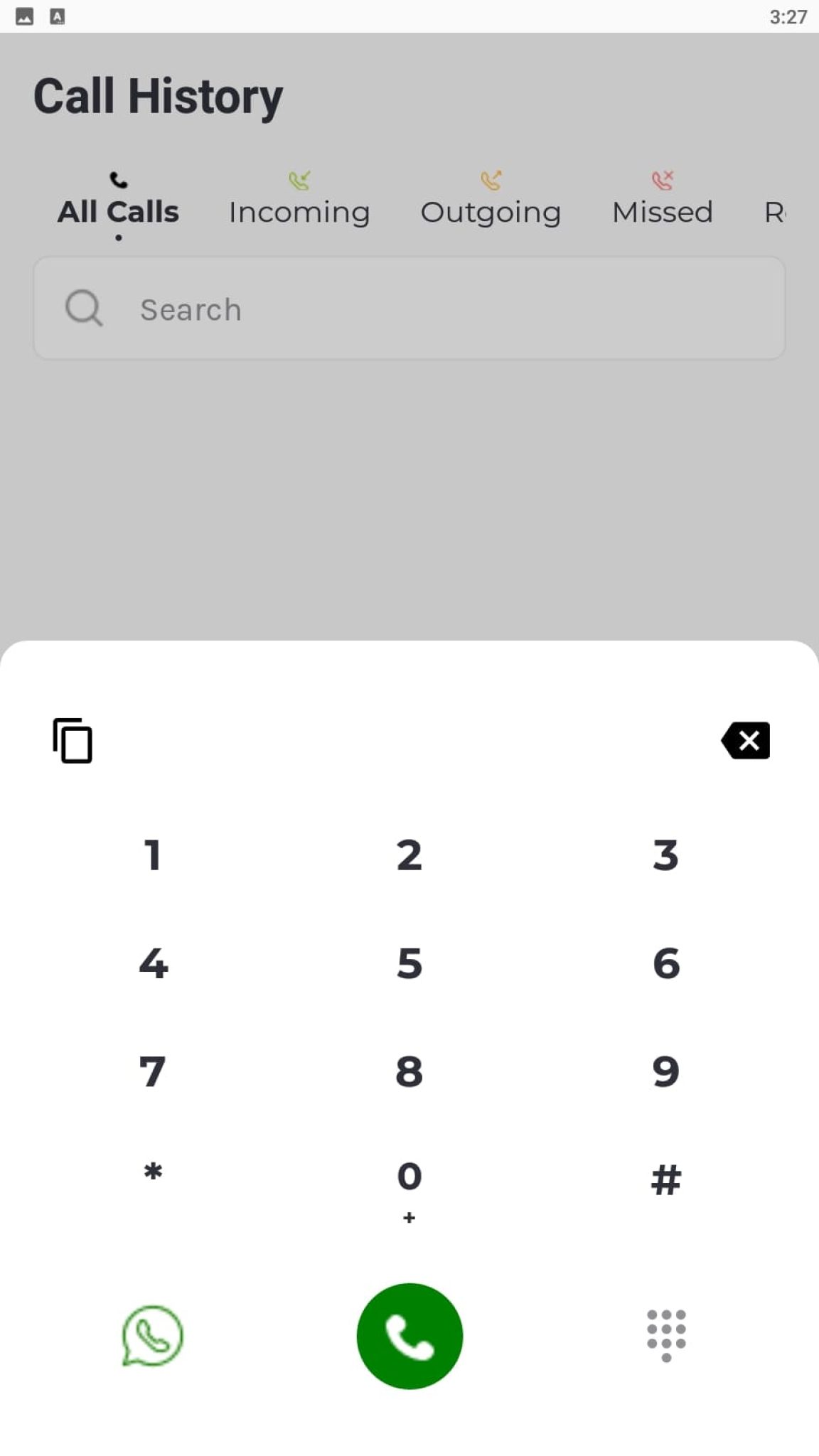This screenshot has height=1456, width=819.
Task: Tap the copy number icon
Action: (72, 740)
